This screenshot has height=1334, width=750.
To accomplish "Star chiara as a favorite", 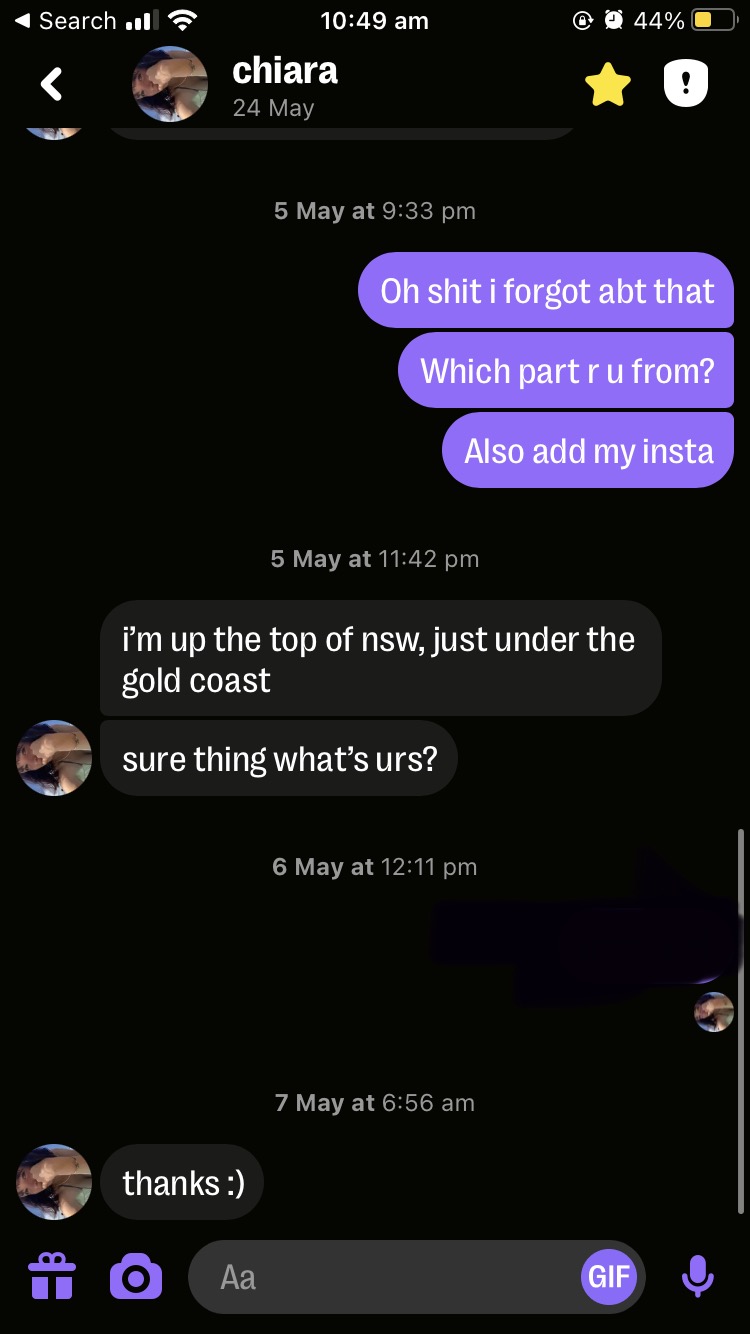I will coord(608,85).
